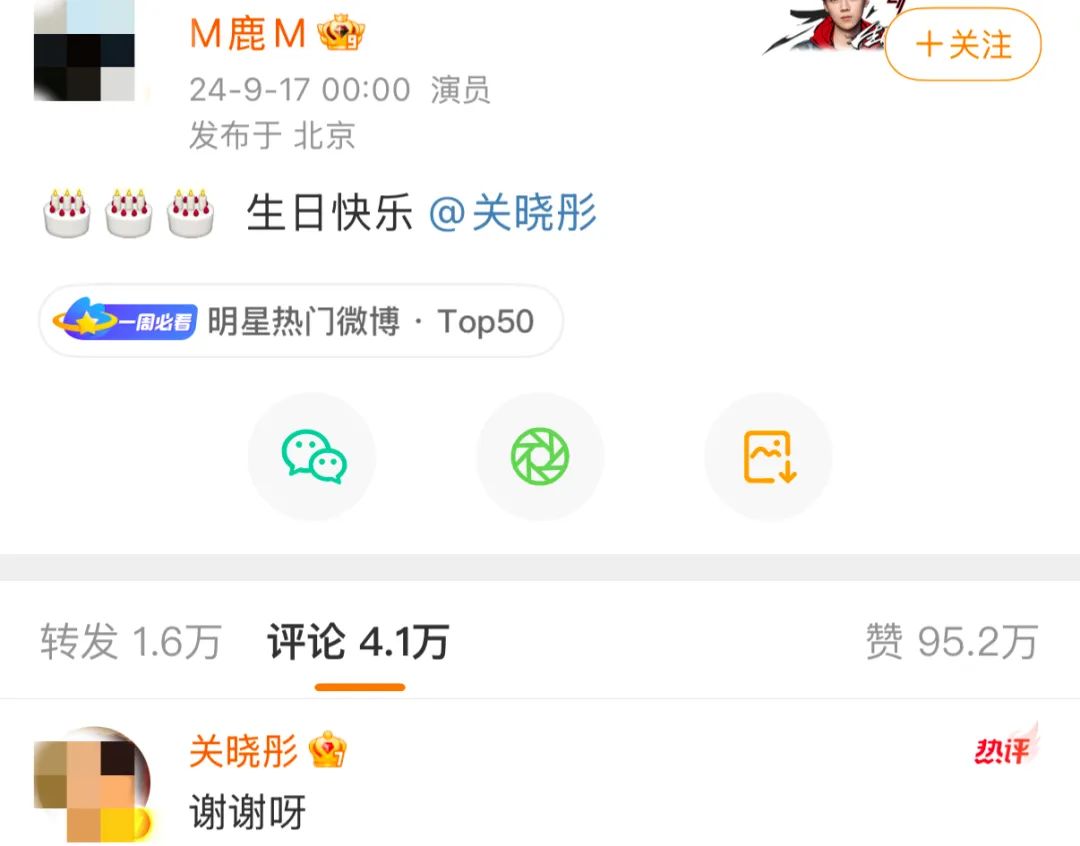This screenshot has width=1080, height=846.
Task: Open 明星热门微博 Top50 chip
Action: pos(300,321)
